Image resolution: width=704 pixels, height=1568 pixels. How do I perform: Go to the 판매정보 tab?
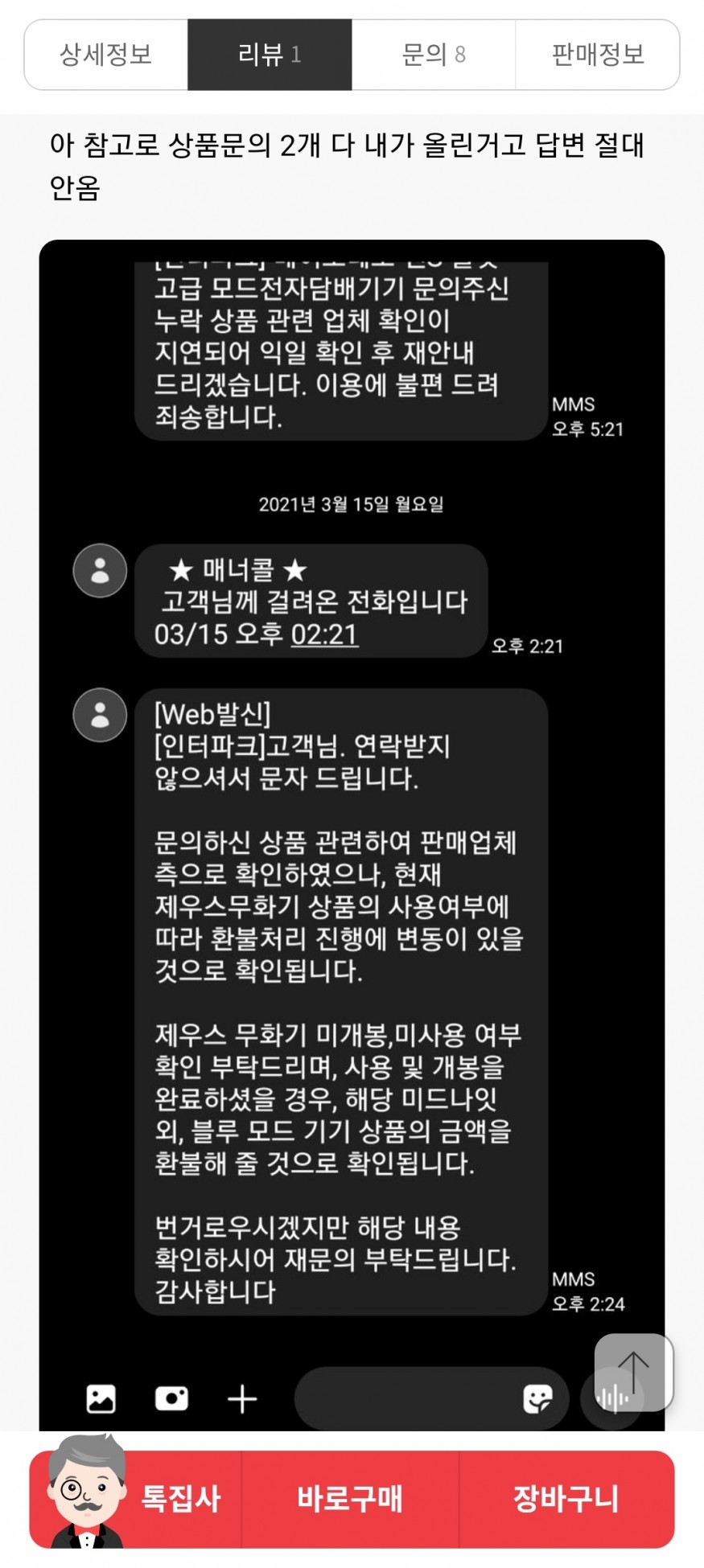[597, 55]
